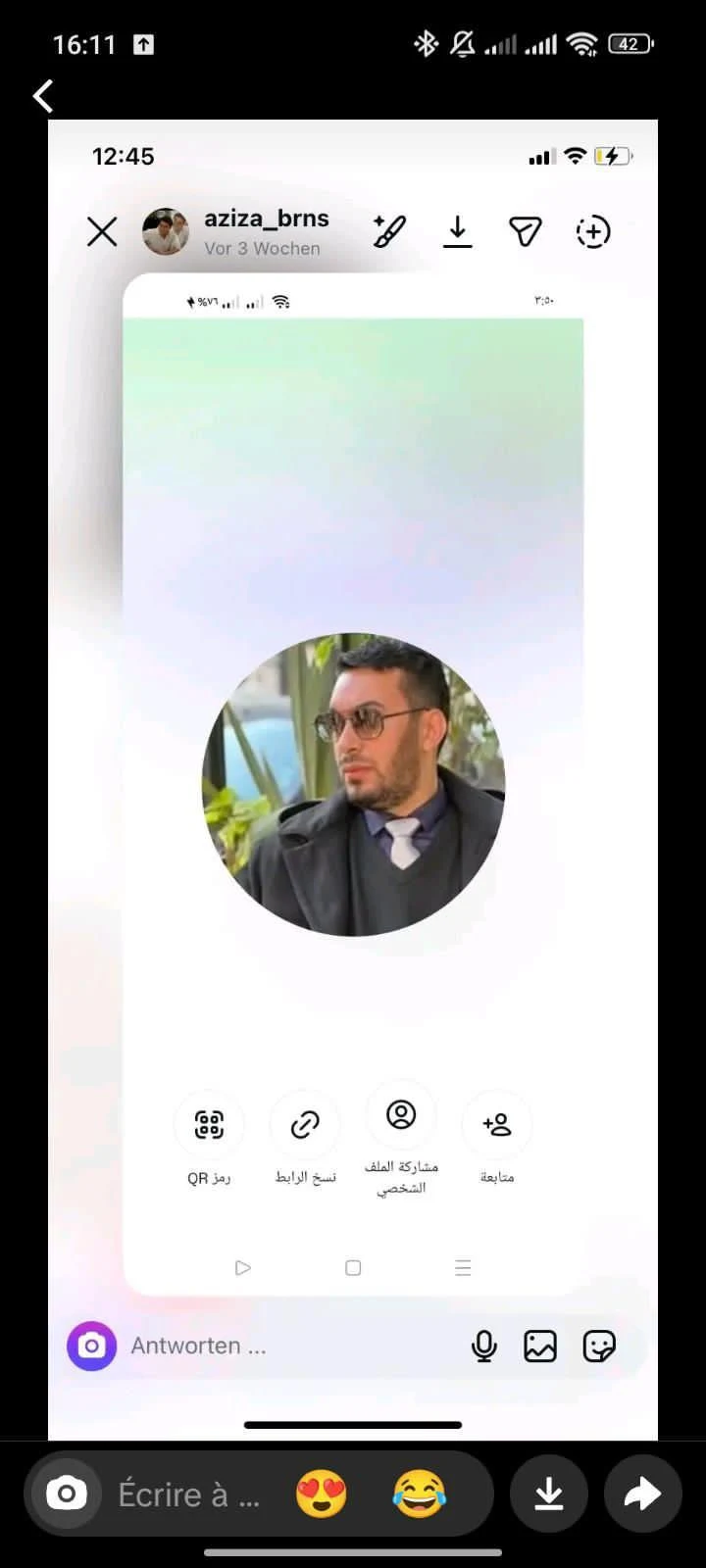Viewport: 706px width, 1568px height.
Task: Download this image with the bottom download button
Action: click(549, 1494)
